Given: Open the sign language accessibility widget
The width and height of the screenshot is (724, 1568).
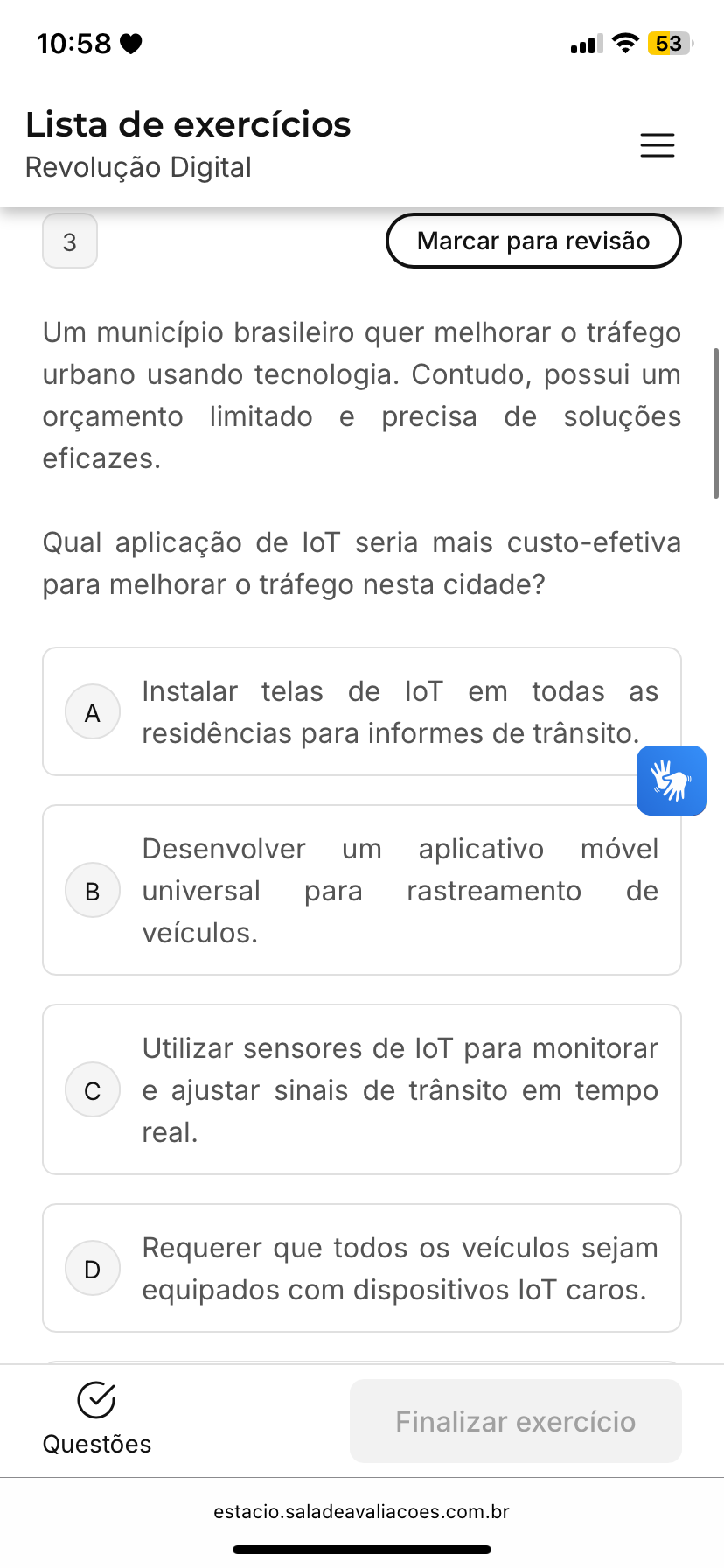Looking at the screenshot, I should tap(671, 780).
